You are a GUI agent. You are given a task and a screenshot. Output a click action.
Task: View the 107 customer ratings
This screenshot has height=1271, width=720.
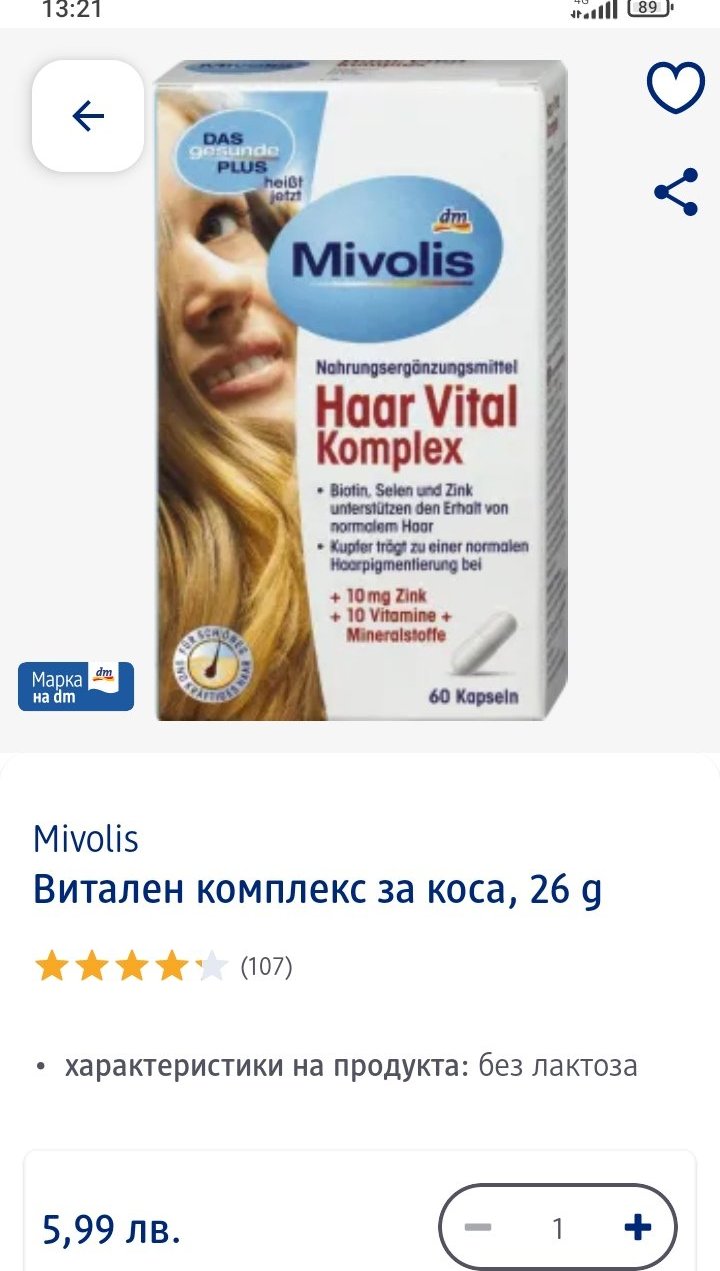164,967
